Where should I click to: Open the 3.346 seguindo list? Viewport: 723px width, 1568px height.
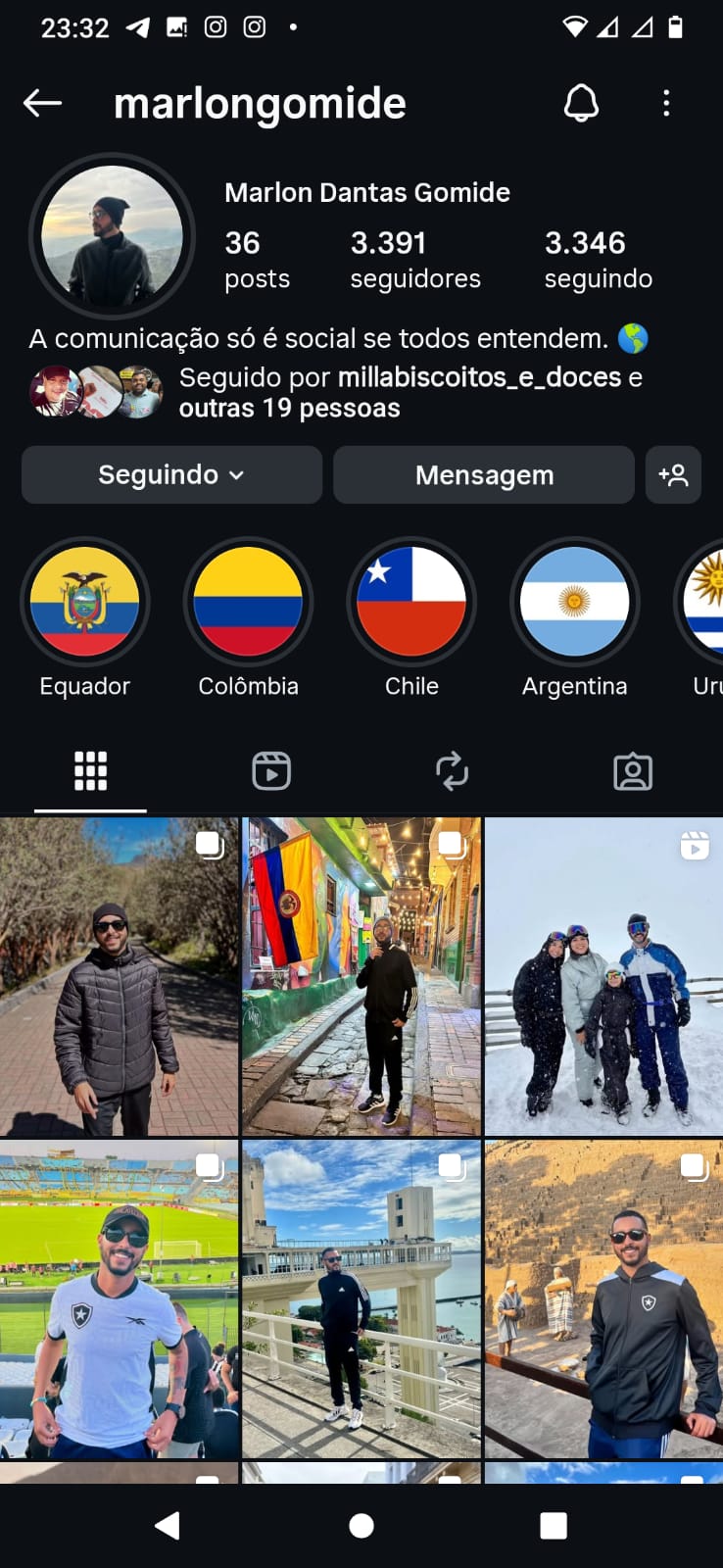click(x=598, y=260)
